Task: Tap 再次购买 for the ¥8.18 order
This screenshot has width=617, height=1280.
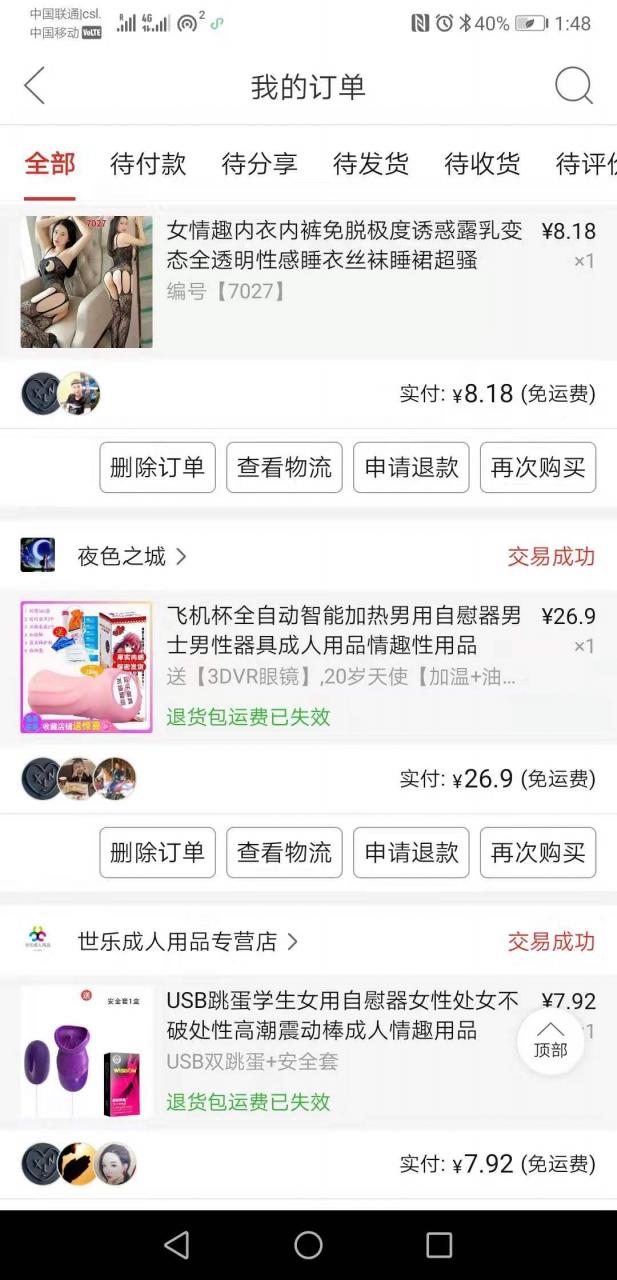Action: (x=538, y=467)
